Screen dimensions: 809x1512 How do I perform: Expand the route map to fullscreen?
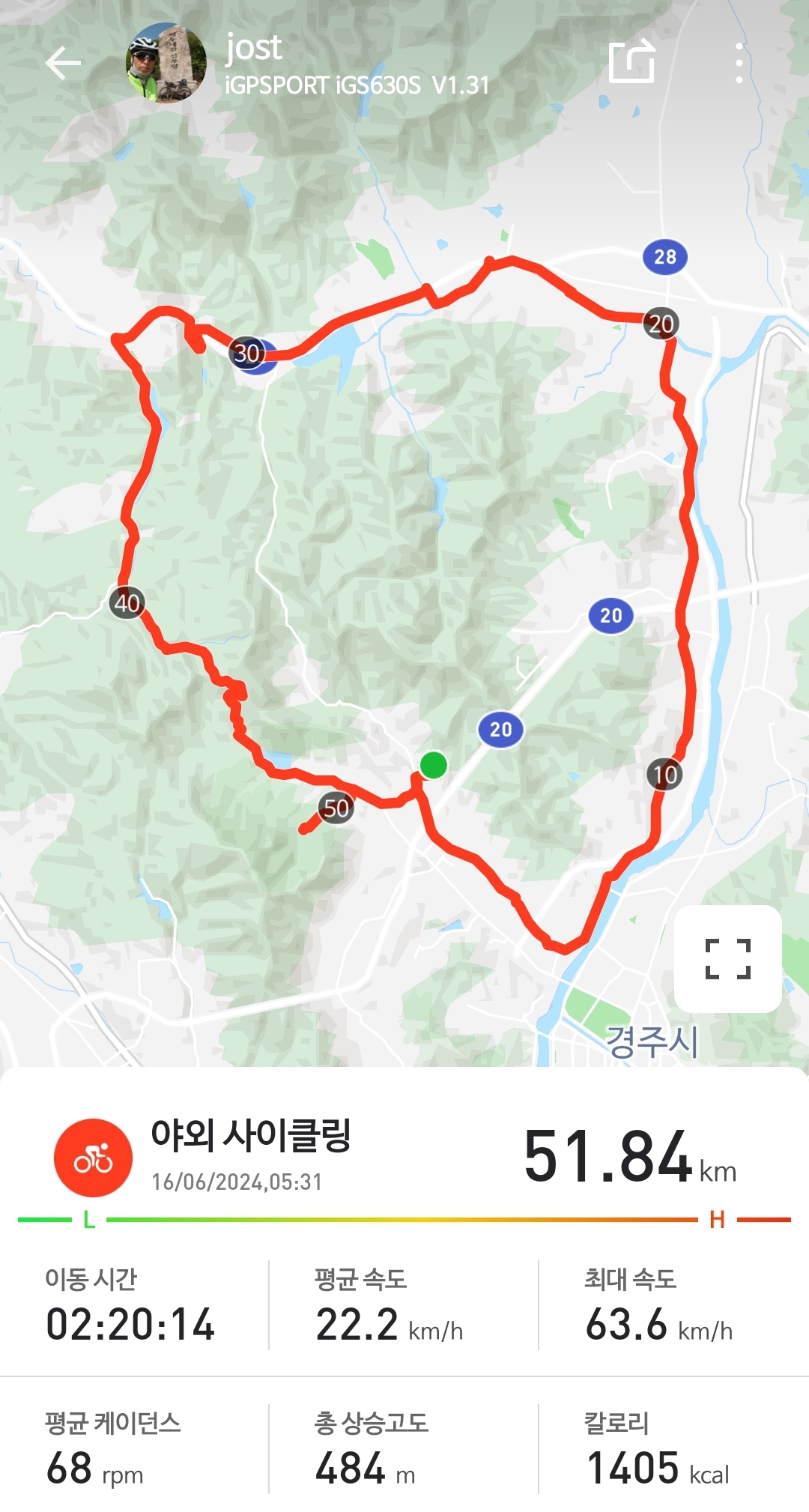727,958
